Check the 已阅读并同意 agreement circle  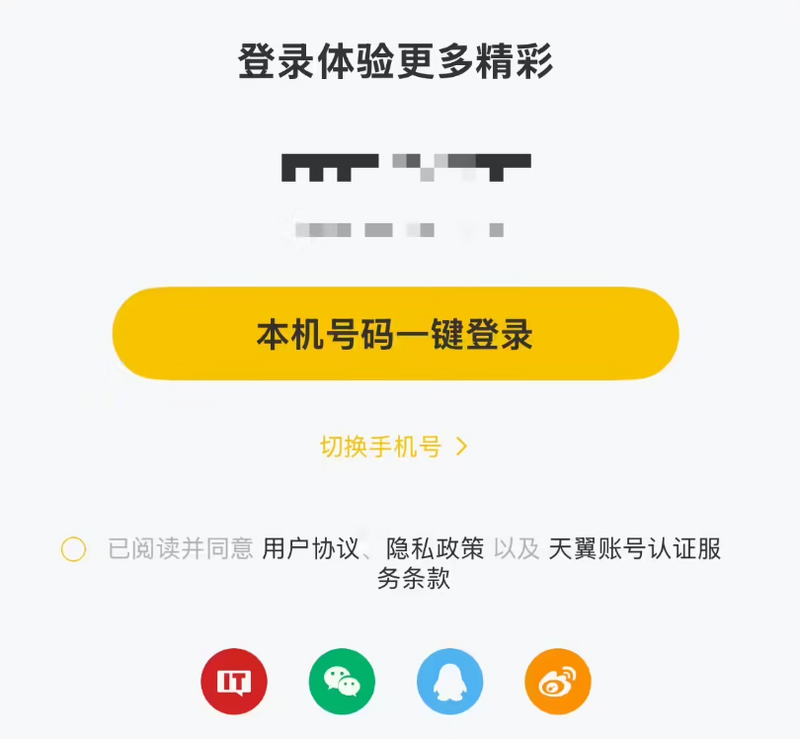[73, 549]
